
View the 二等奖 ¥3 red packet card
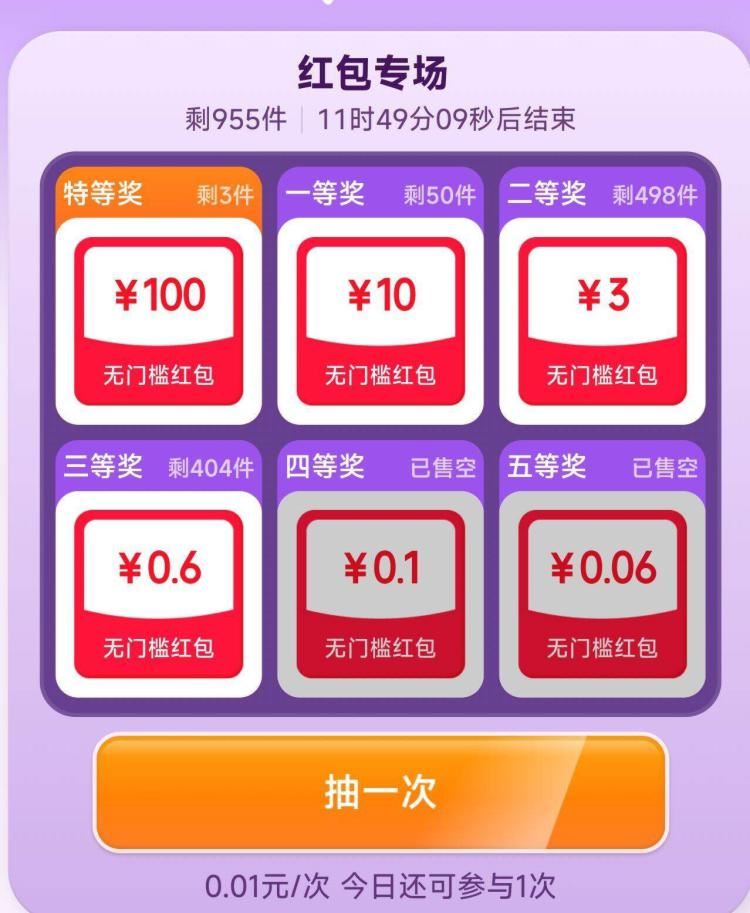tap(602, 296)
